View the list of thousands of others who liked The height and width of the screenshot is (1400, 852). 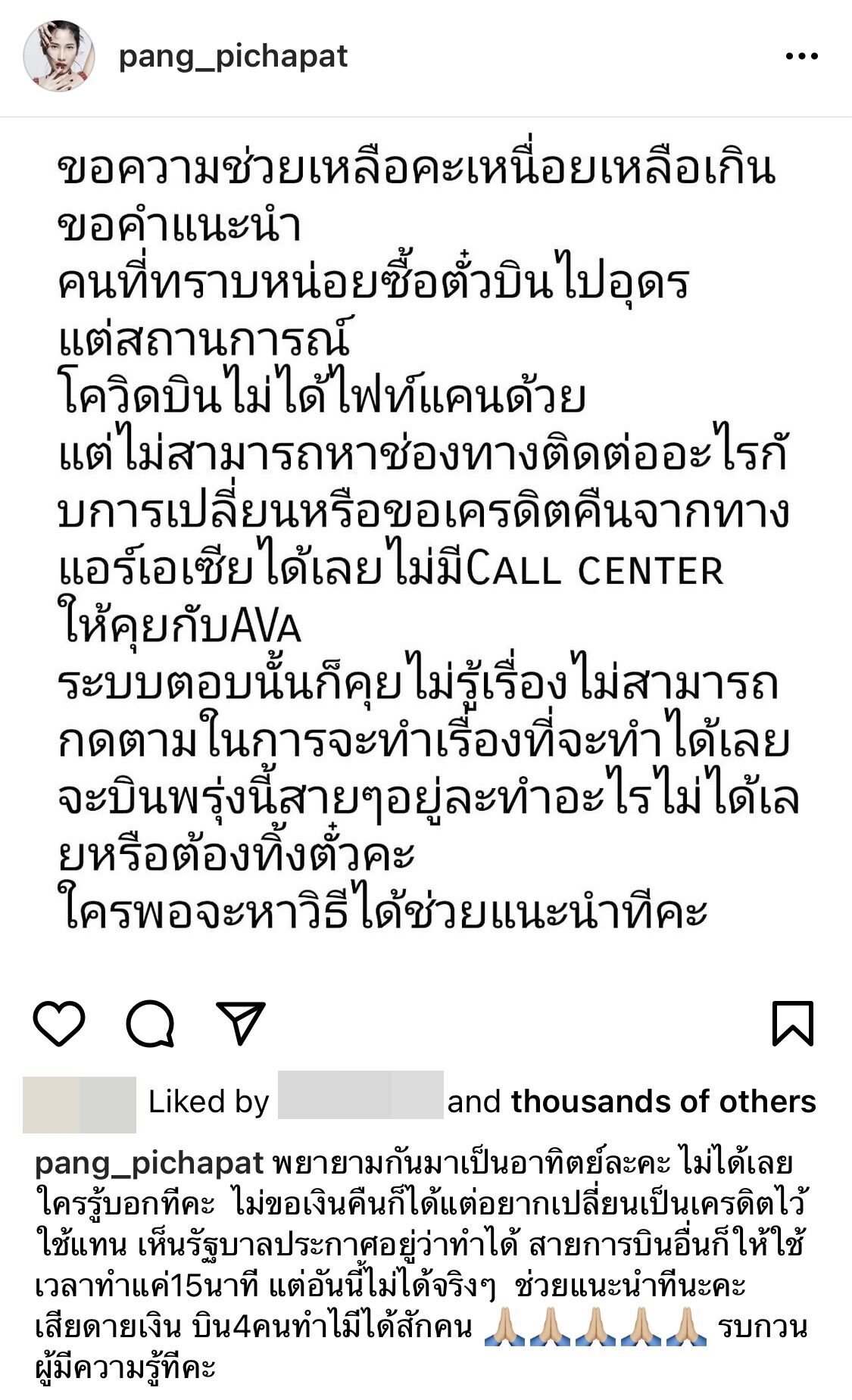click(x=663, y=1102)
